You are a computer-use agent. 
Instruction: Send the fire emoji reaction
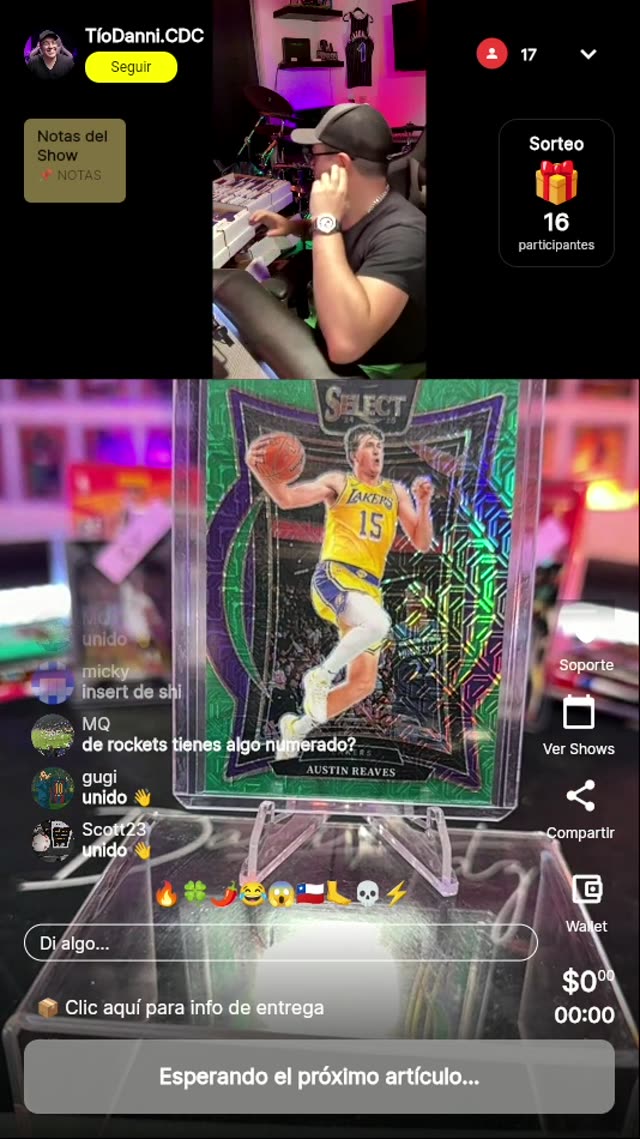click(166, 894)
